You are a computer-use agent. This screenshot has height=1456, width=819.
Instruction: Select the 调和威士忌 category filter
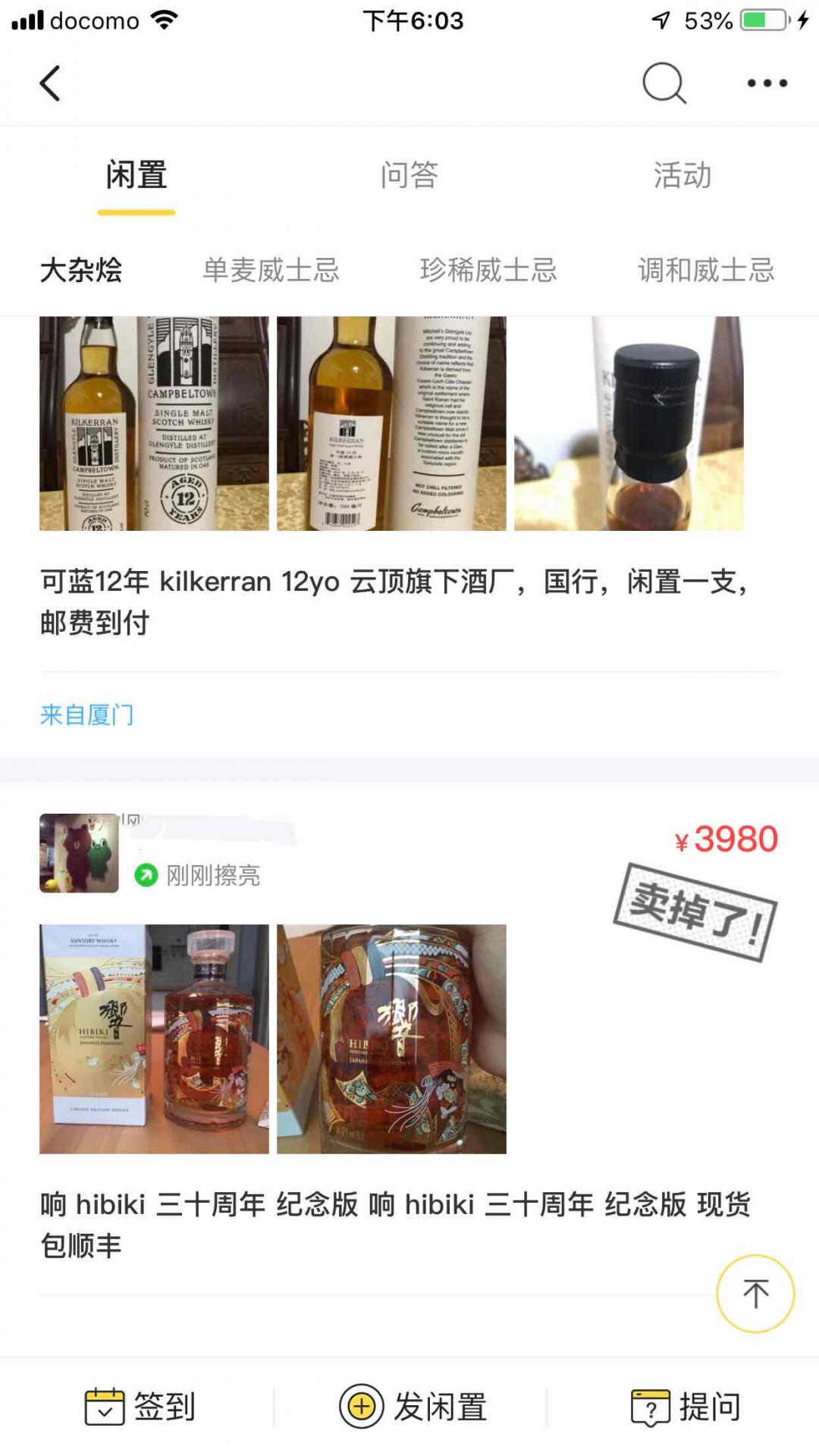point(705,271)
